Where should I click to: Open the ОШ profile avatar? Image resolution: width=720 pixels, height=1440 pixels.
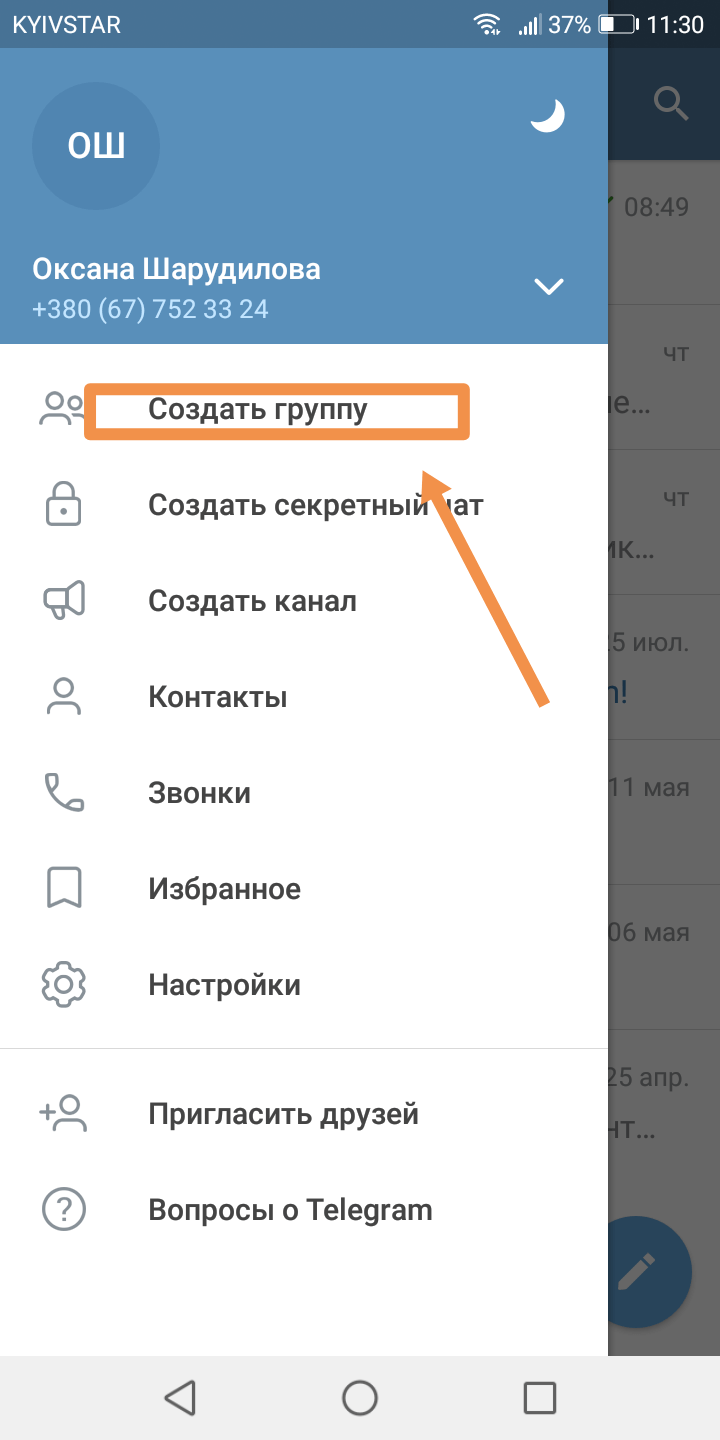(96, 146)
